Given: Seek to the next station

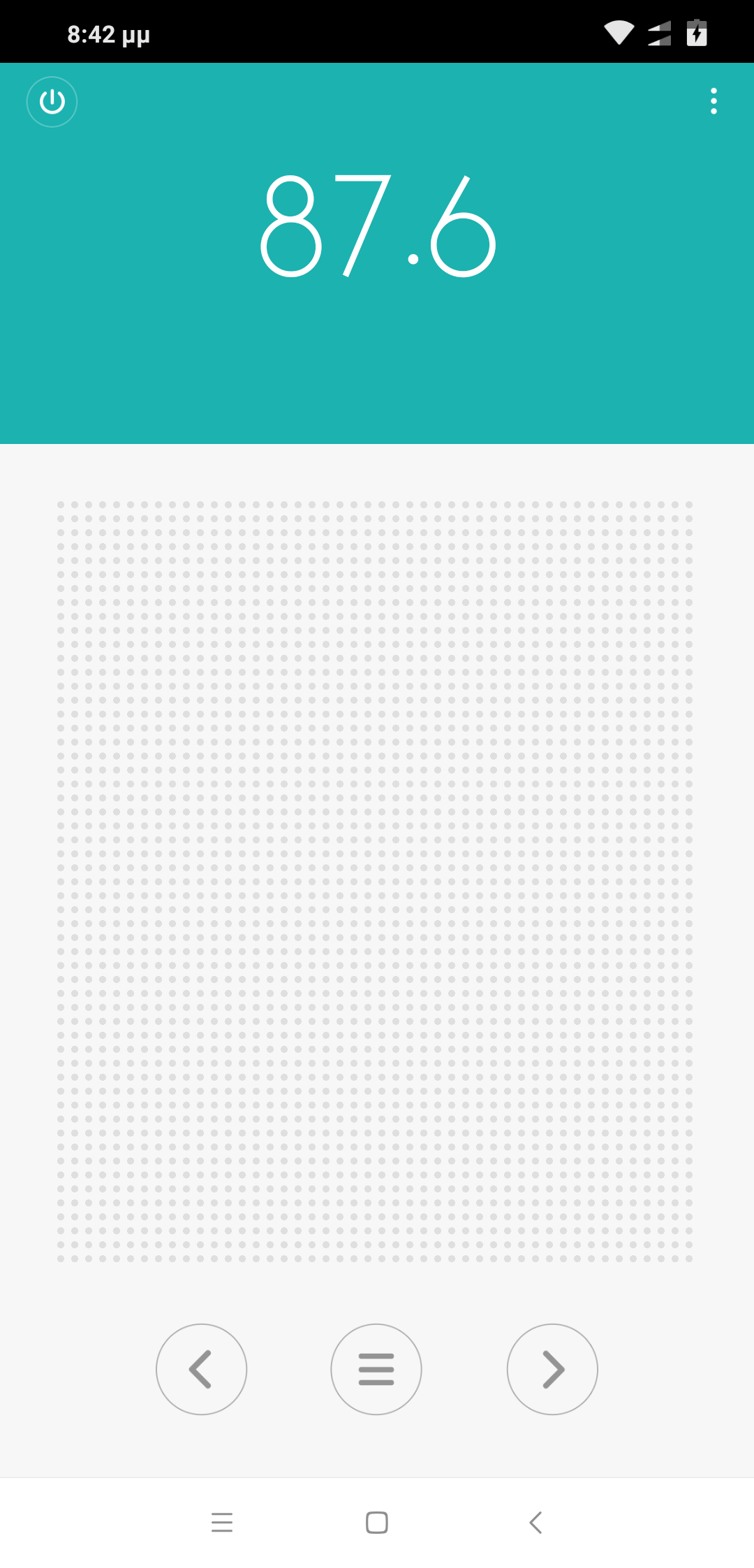Looking at the screenshot, I should [x=552, y=1369].
